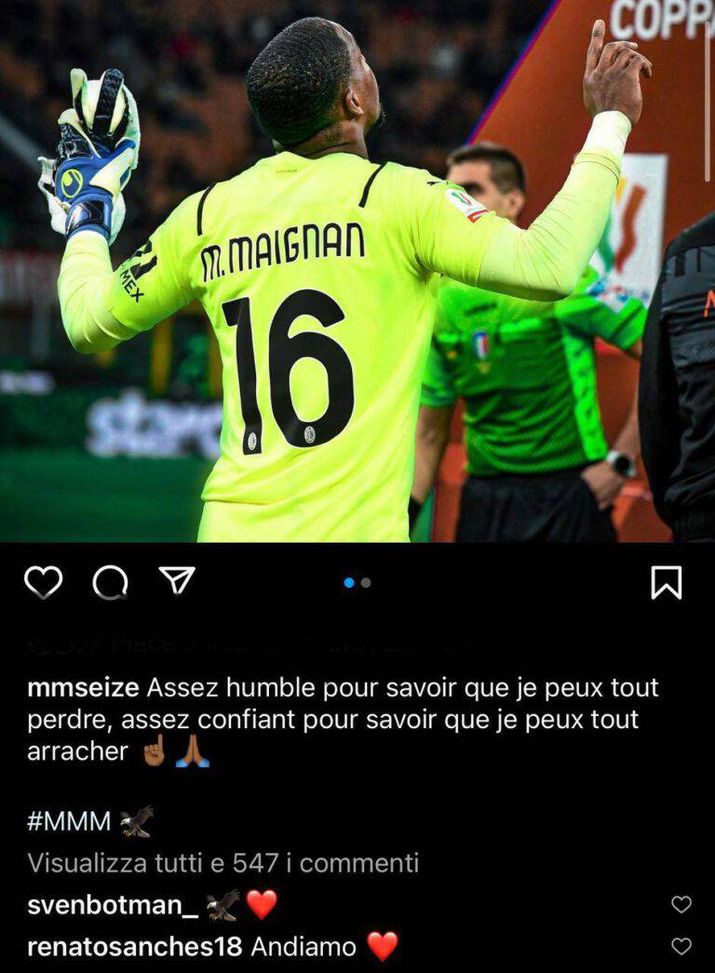The height and width of the screenshot is (973, 715).
Task: Open renatosanches18 profile
Action: (135, 946)
